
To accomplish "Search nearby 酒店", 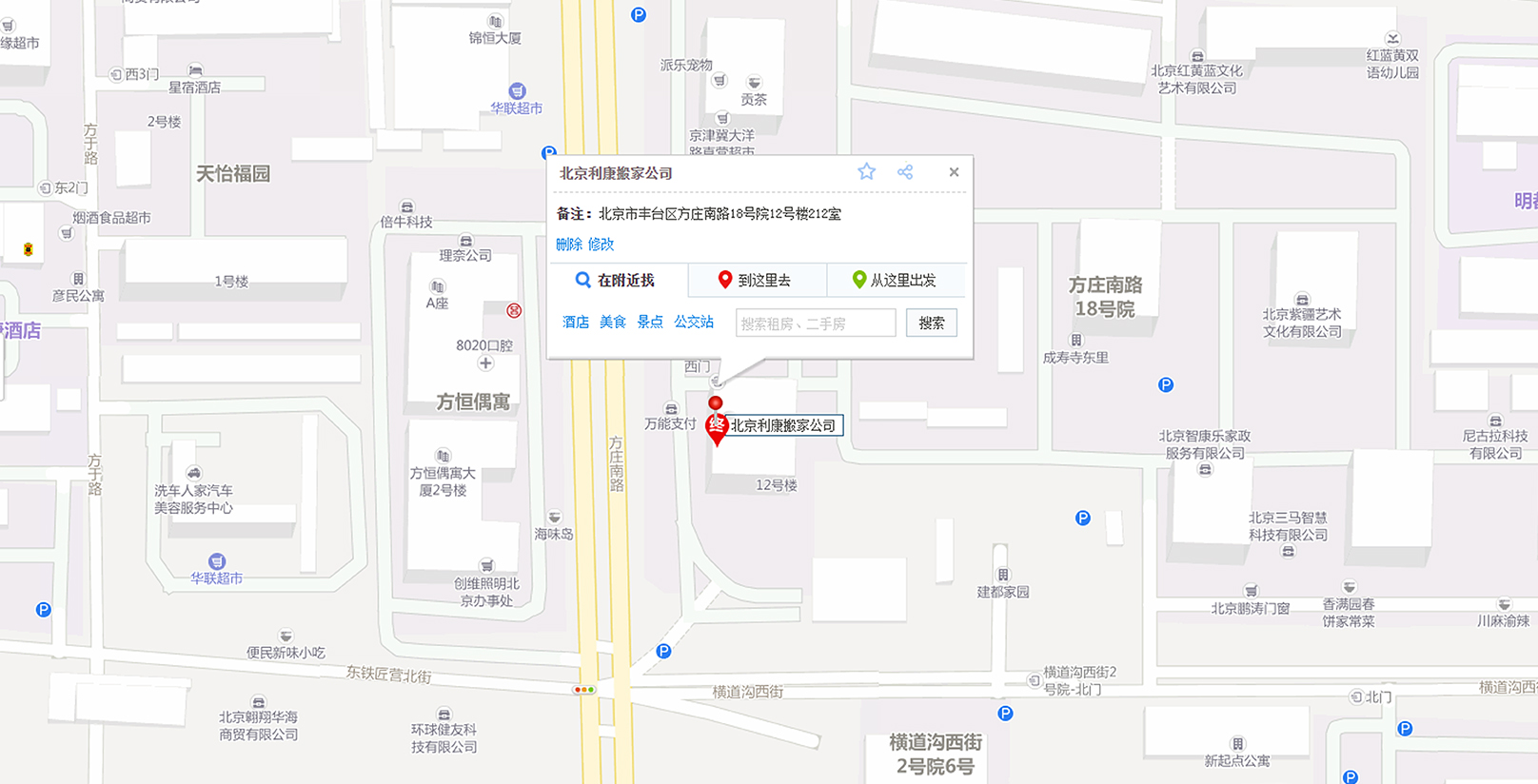I will tap(575, 323).
